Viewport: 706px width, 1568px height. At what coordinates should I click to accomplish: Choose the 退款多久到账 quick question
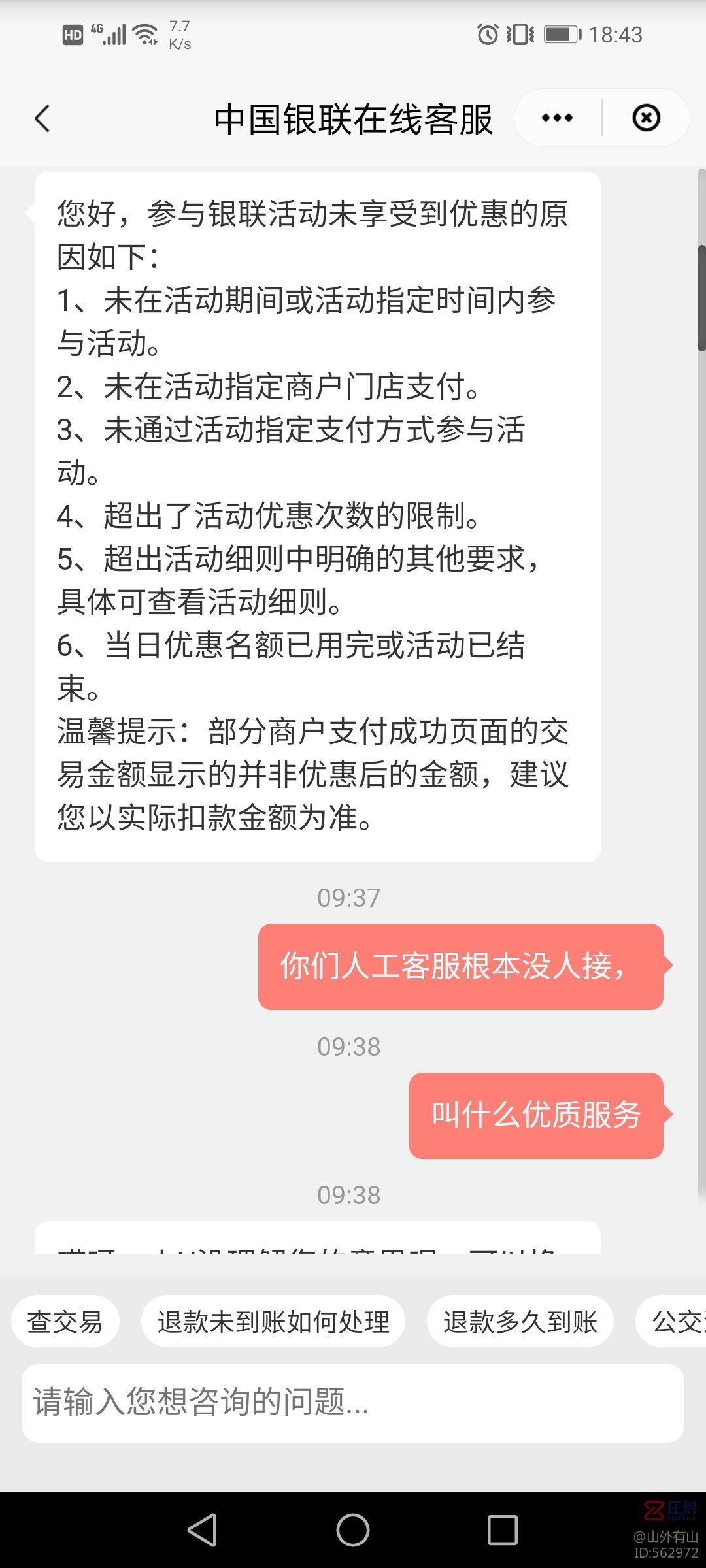520,1321
